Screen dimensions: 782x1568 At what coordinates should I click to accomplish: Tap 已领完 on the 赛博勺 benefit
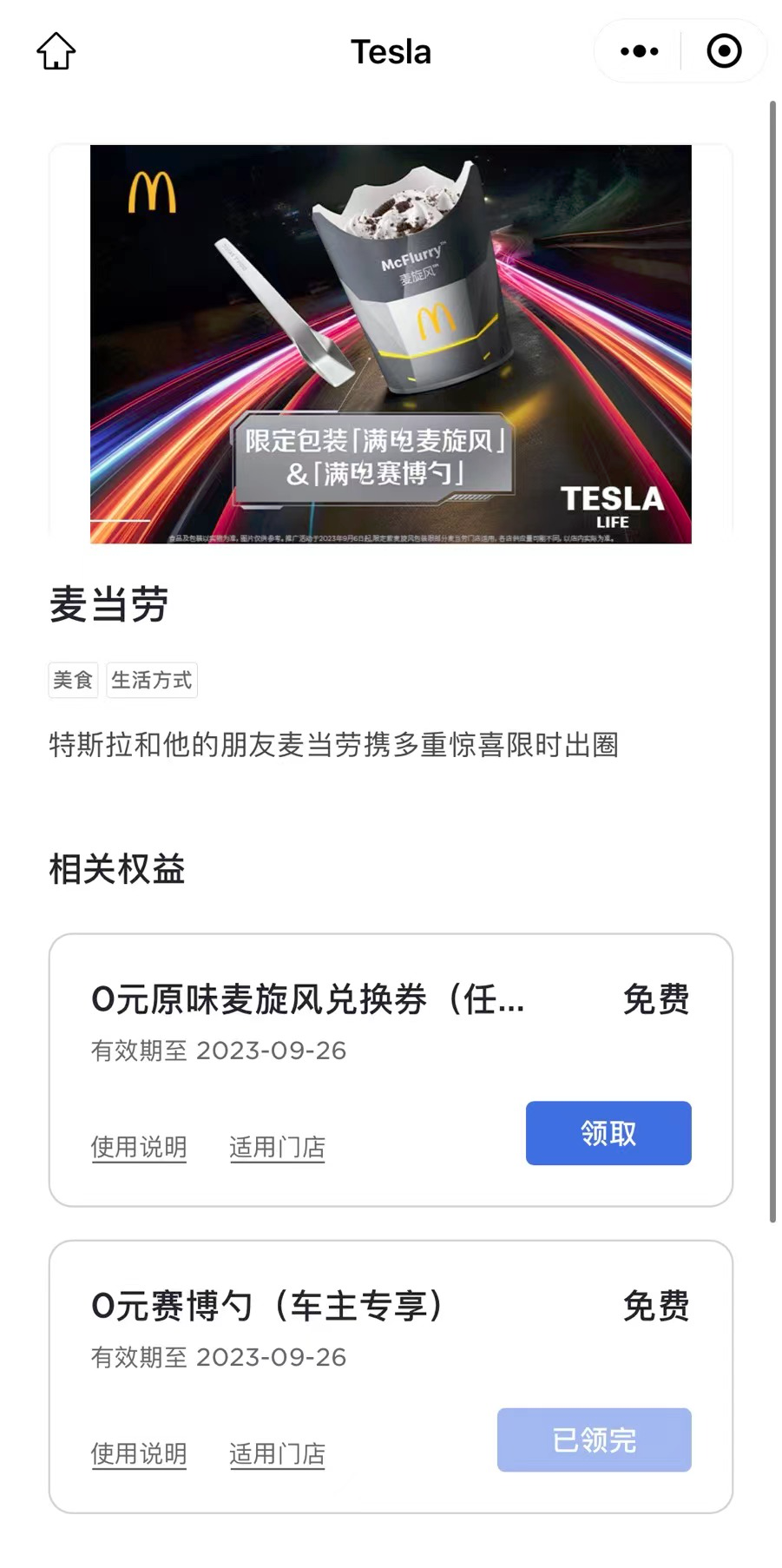(x=594, y=1440)
